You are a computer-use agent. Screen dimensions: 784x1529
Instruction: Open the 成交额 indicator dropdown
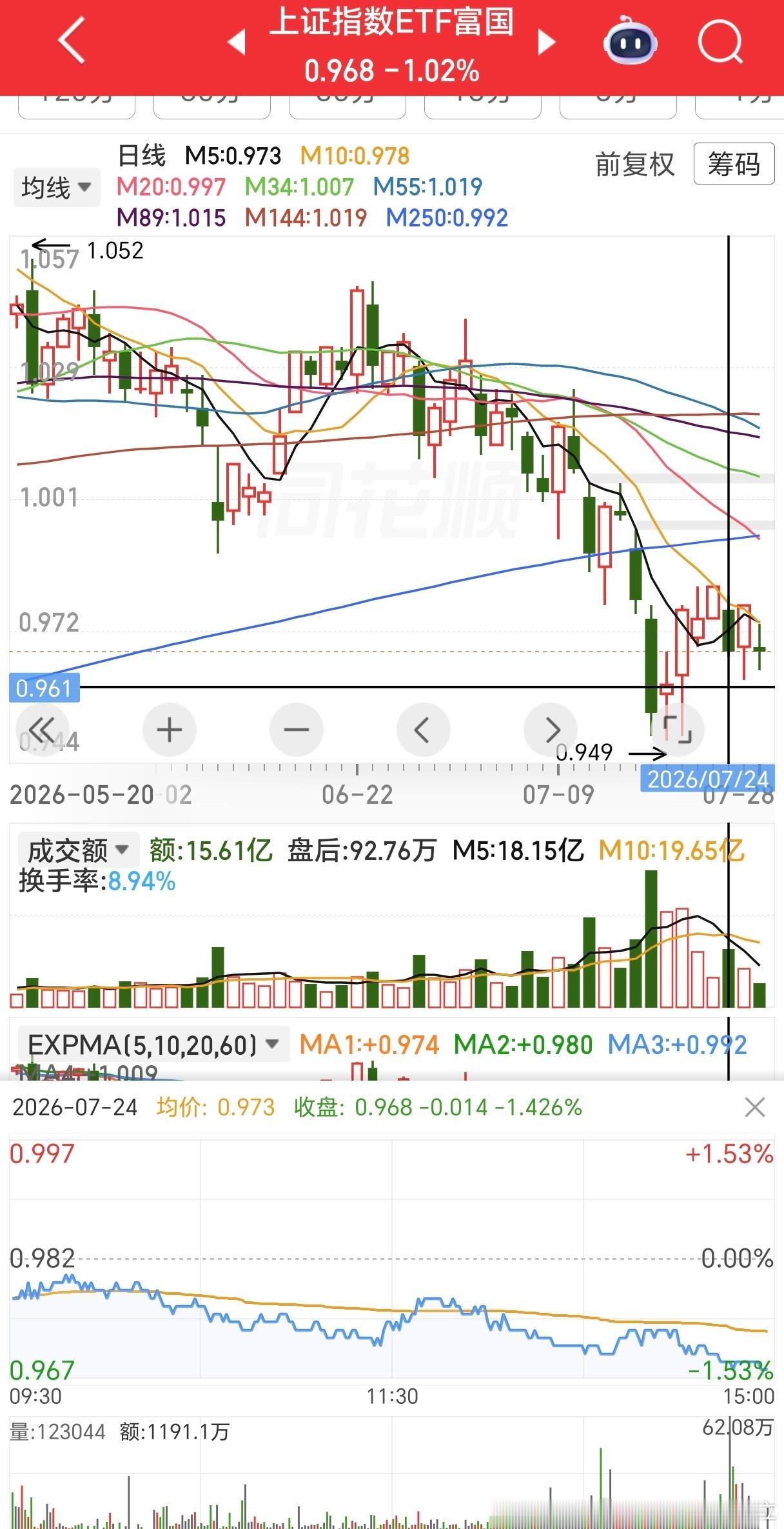coord(79,850)
